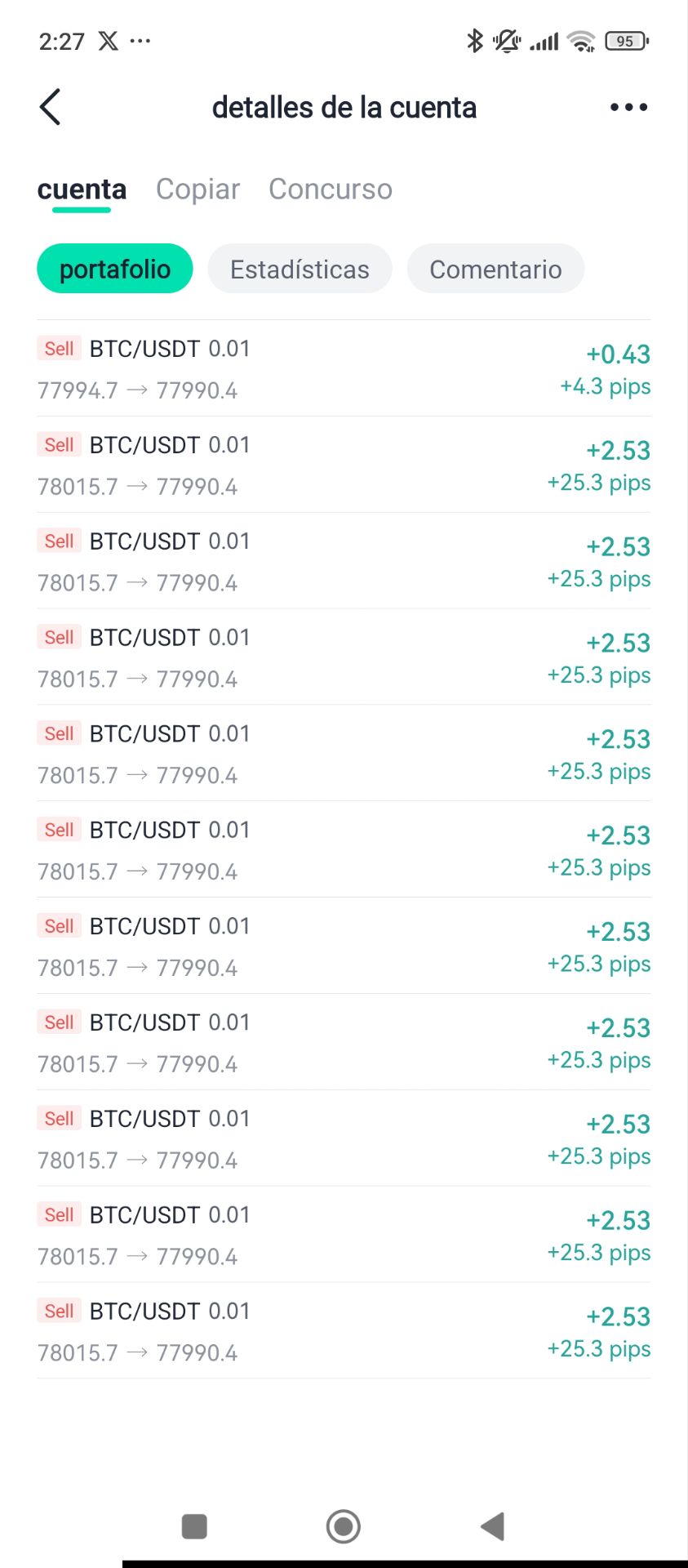Image resolution: width=688 pixels, height=1568 pixels.
Task: Go back from account details
Action: pos(51,107)
